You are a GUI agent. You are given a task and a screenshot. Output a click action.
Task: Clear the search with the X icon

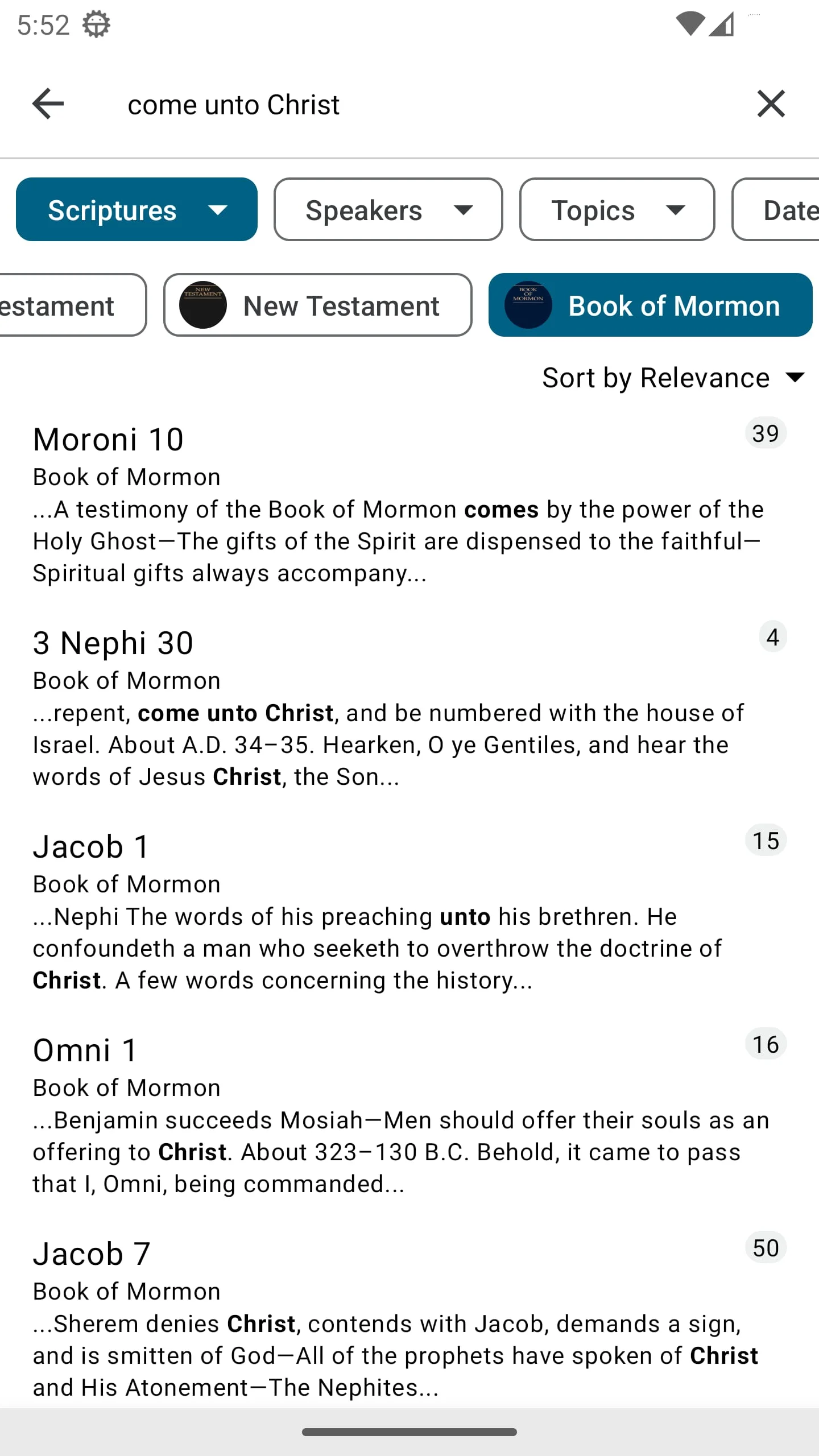click(771, 104)
